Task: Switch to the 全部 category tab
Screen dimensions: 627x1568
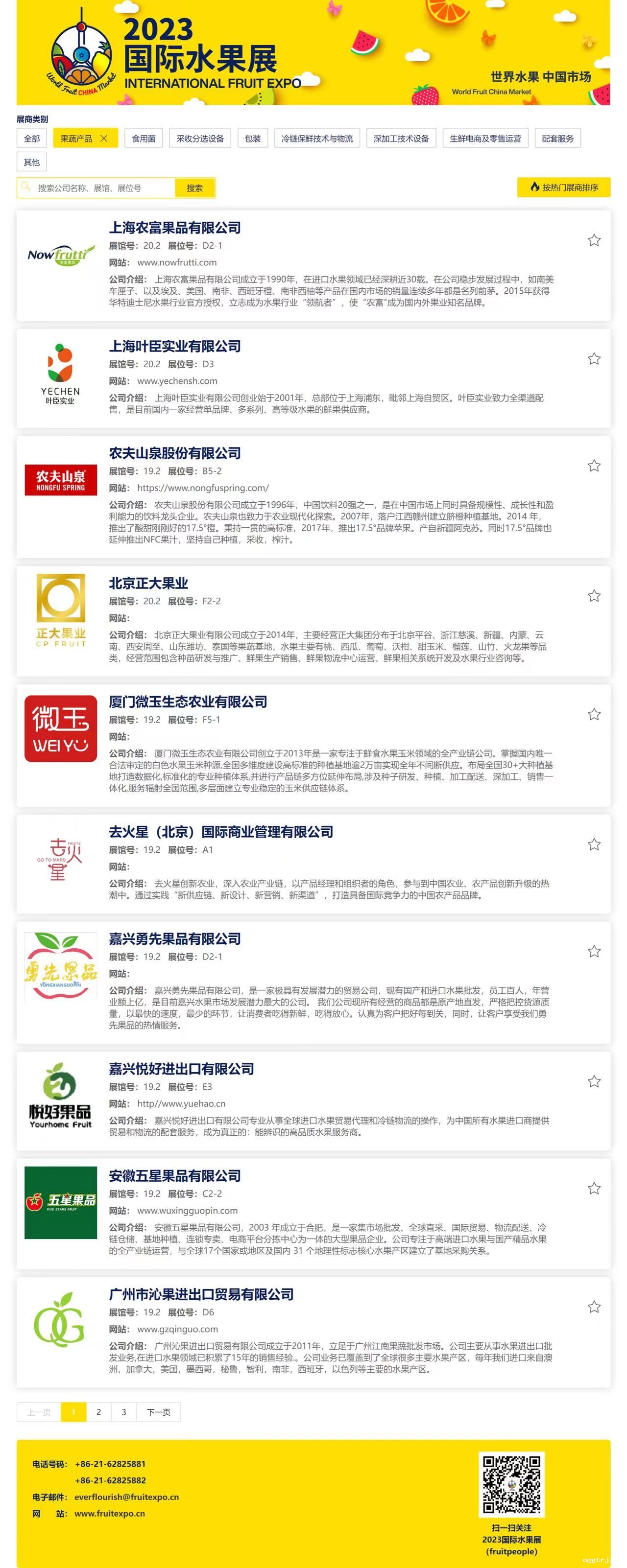Action: 32,138
